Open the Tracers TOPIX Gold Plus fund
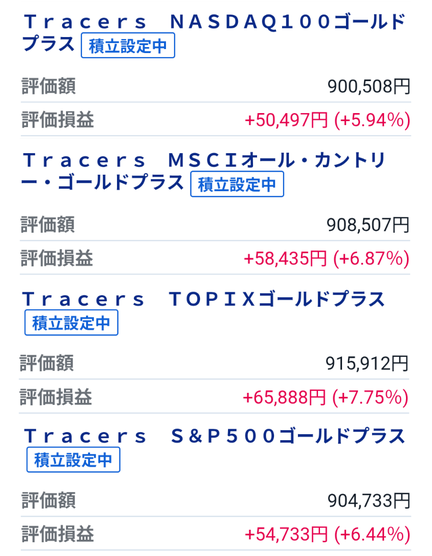432x556 pixels. click(204, 299)
